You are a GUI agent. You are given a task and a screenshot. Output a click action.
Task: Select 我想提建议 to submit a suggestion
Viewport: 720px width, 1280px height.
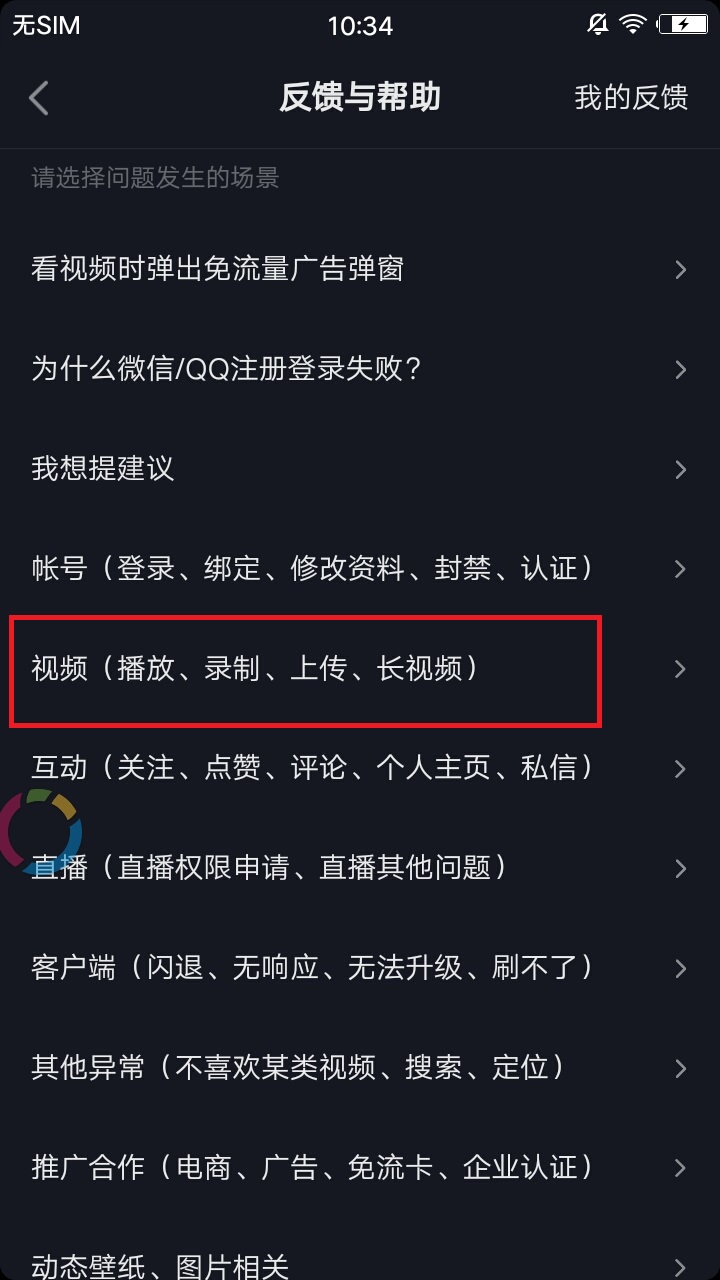[104, 470]
